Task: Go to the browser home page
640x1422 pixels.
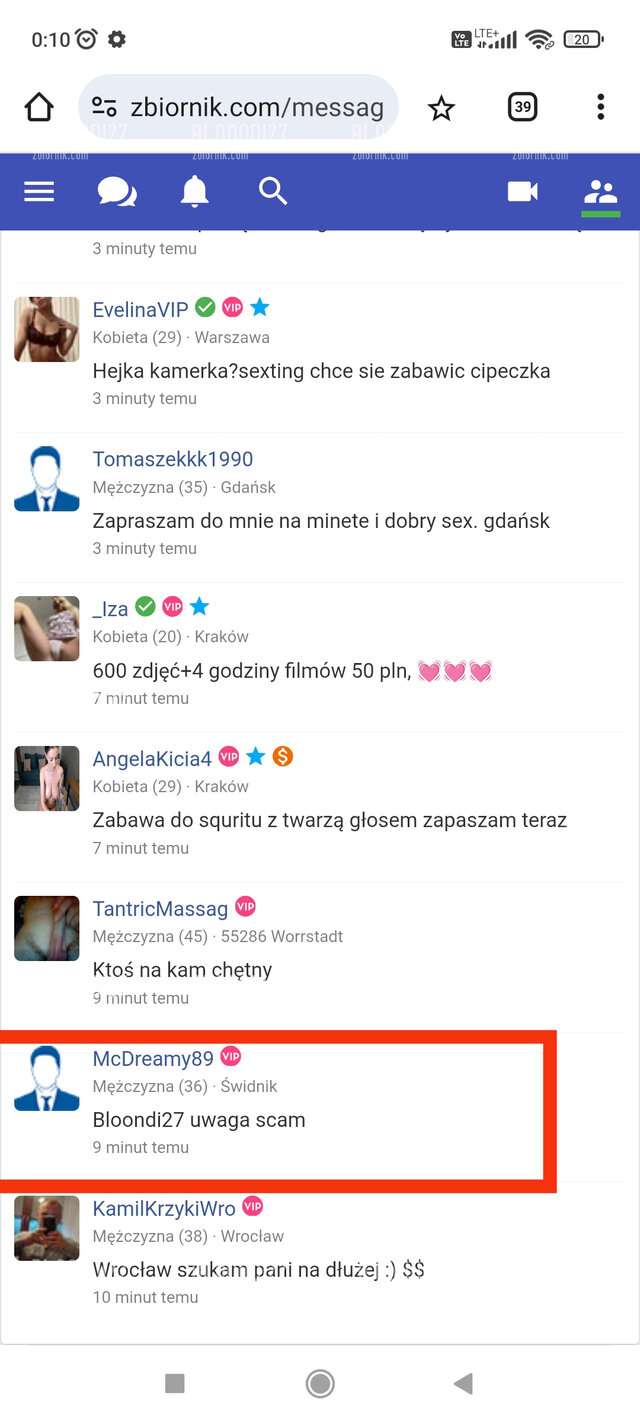Action: click(x=39, y=107)
